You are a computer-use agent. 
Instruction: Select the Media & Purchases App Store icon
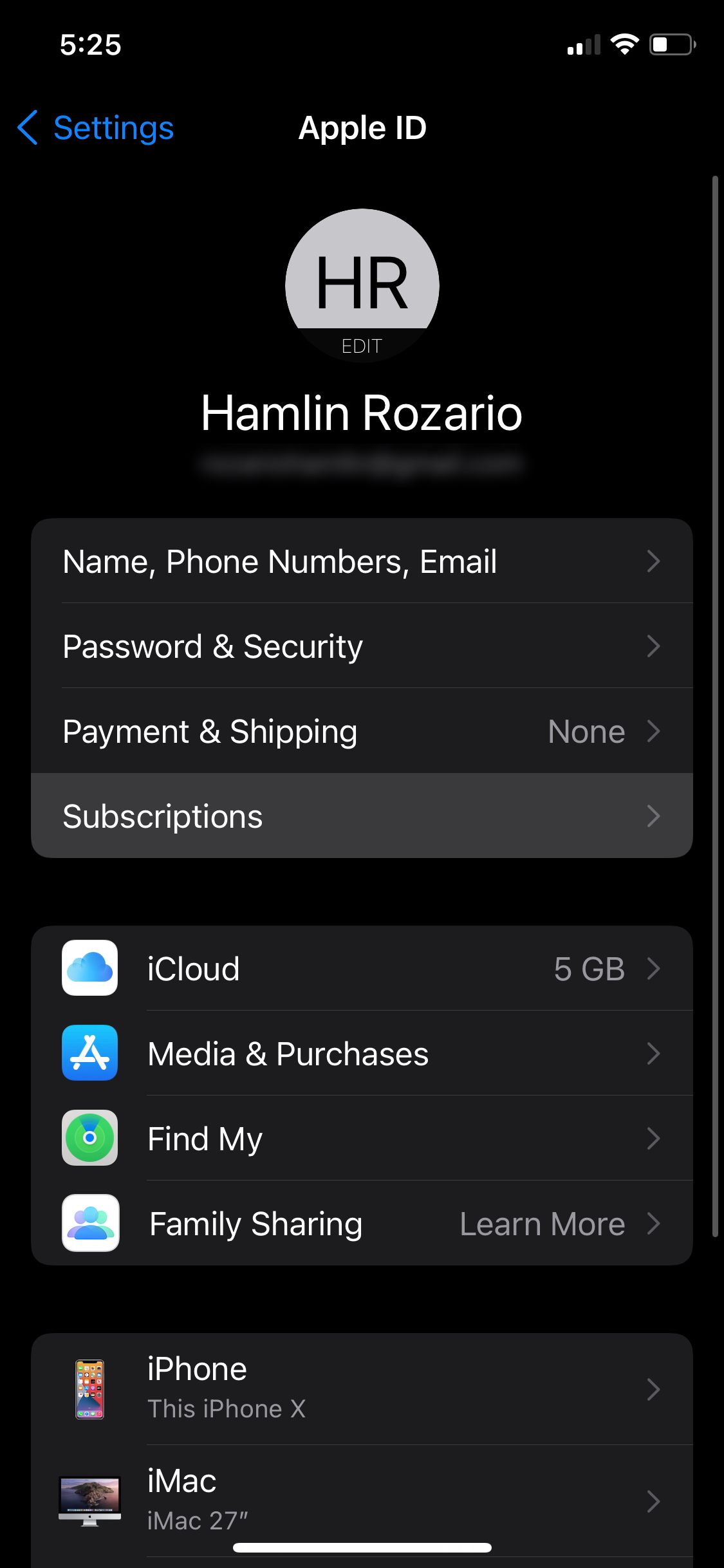coord(89,1054)
